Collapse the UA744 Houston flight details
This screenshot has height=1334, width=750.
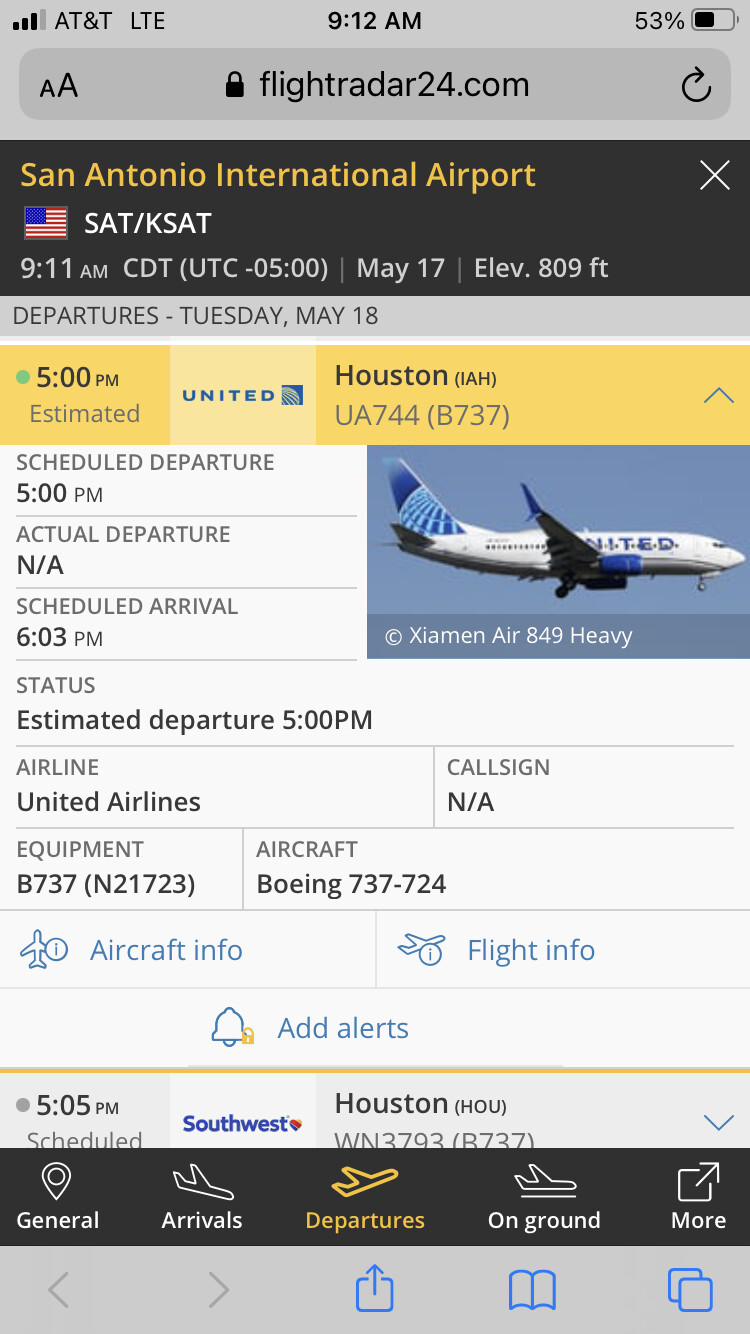point(718,395)
